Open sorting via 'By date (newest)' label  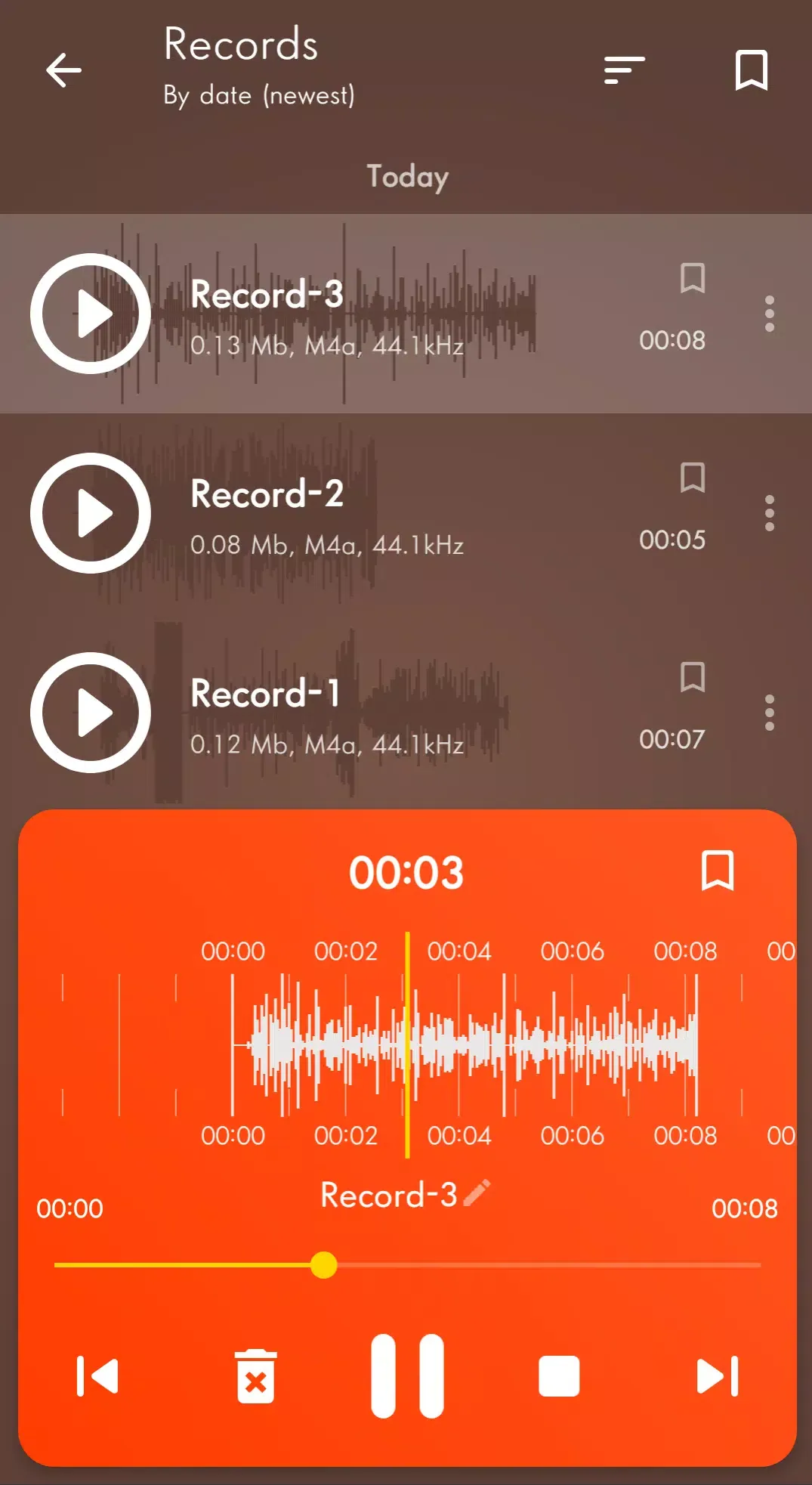pyautogui.click(x=260, y=95)
